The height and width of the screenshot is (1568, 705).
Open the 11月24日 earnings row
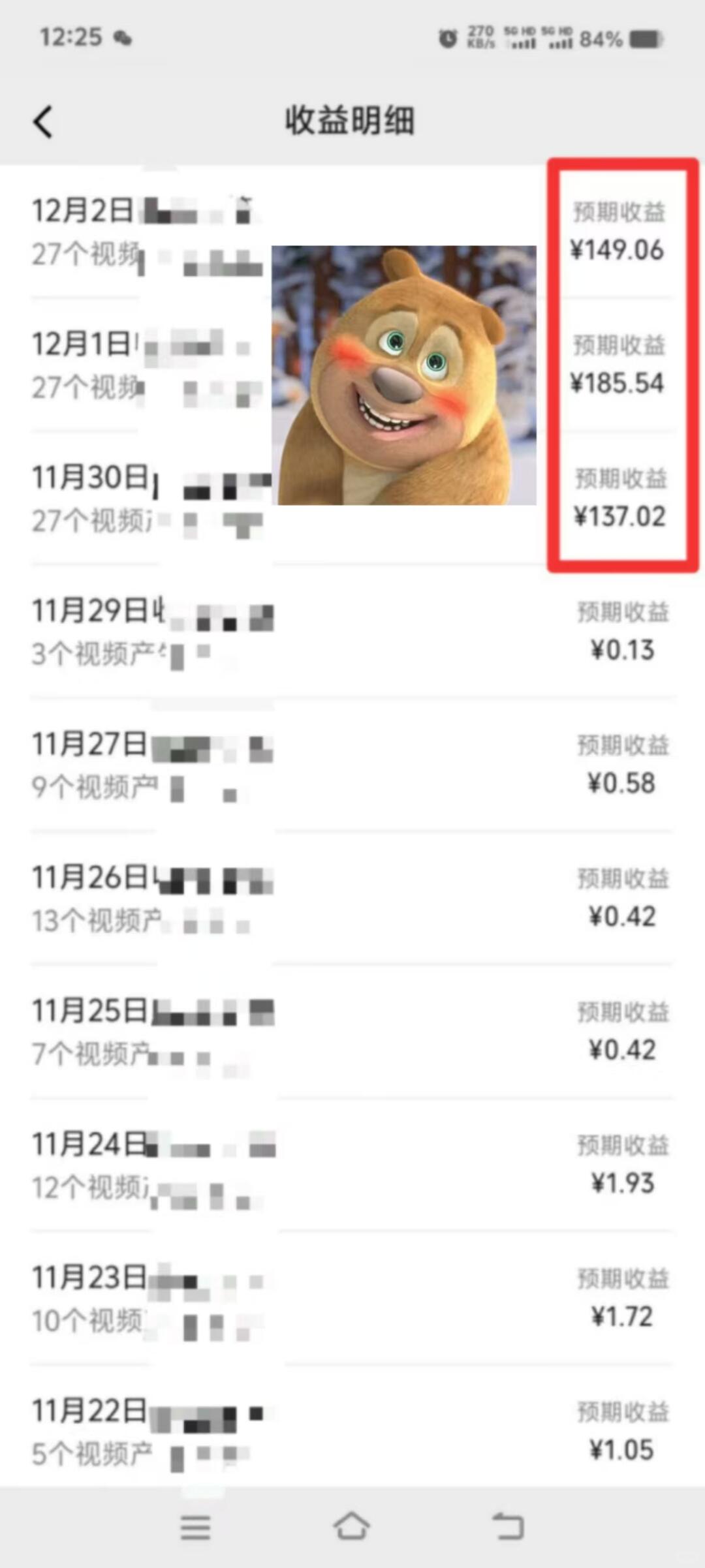pos(352,1165)
